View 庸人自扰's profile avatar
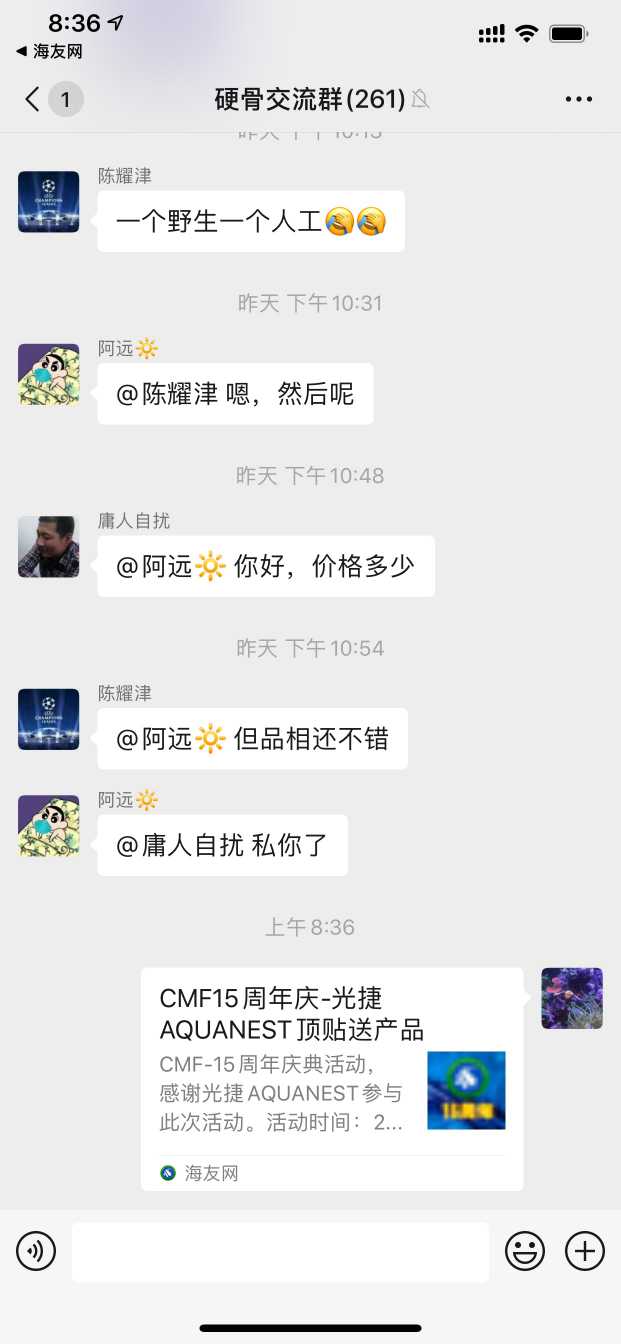621x1344 pixels. (48, 547)
